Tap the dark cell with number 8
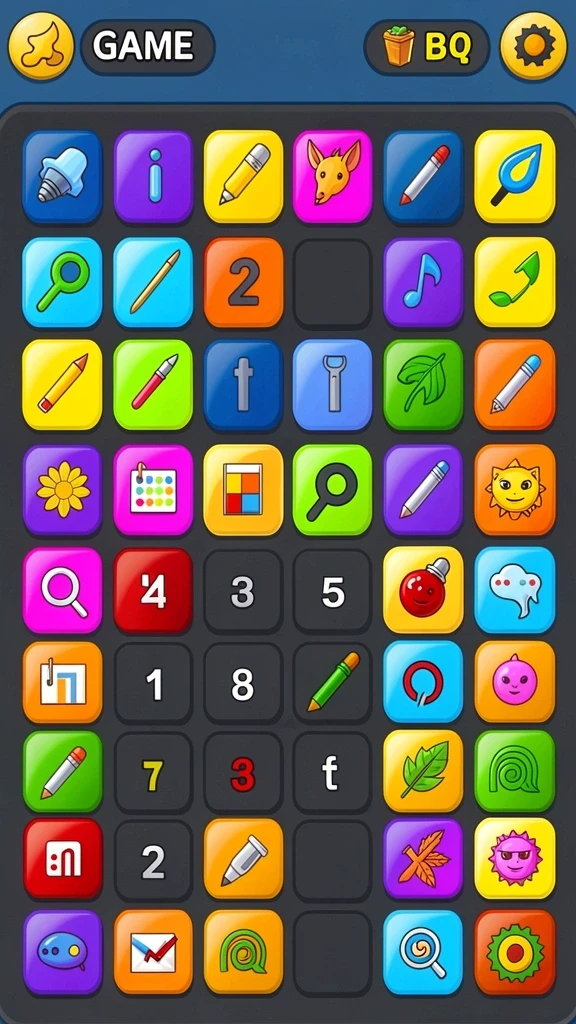Screen dimensions: 576x1024 pos(244,684)
